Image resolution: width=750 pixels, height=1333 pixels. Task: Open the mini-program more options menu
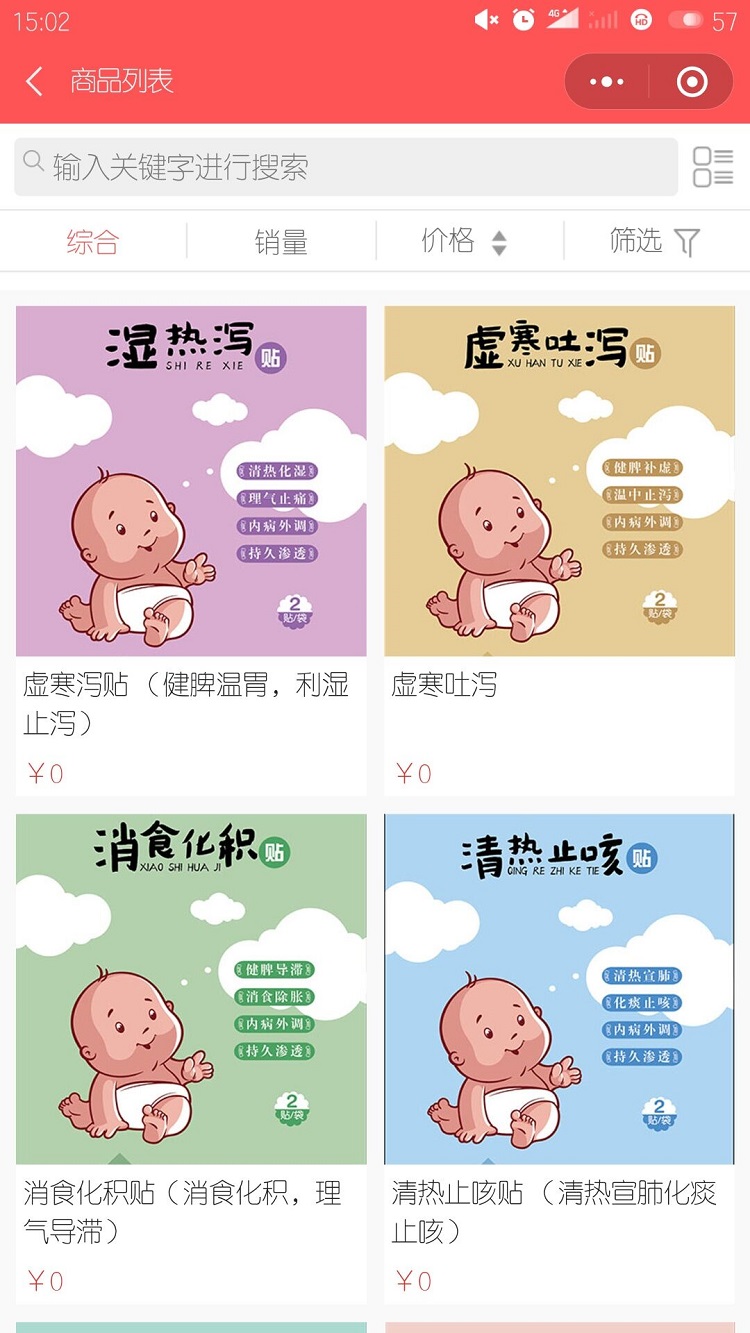(x=607, y=81)
